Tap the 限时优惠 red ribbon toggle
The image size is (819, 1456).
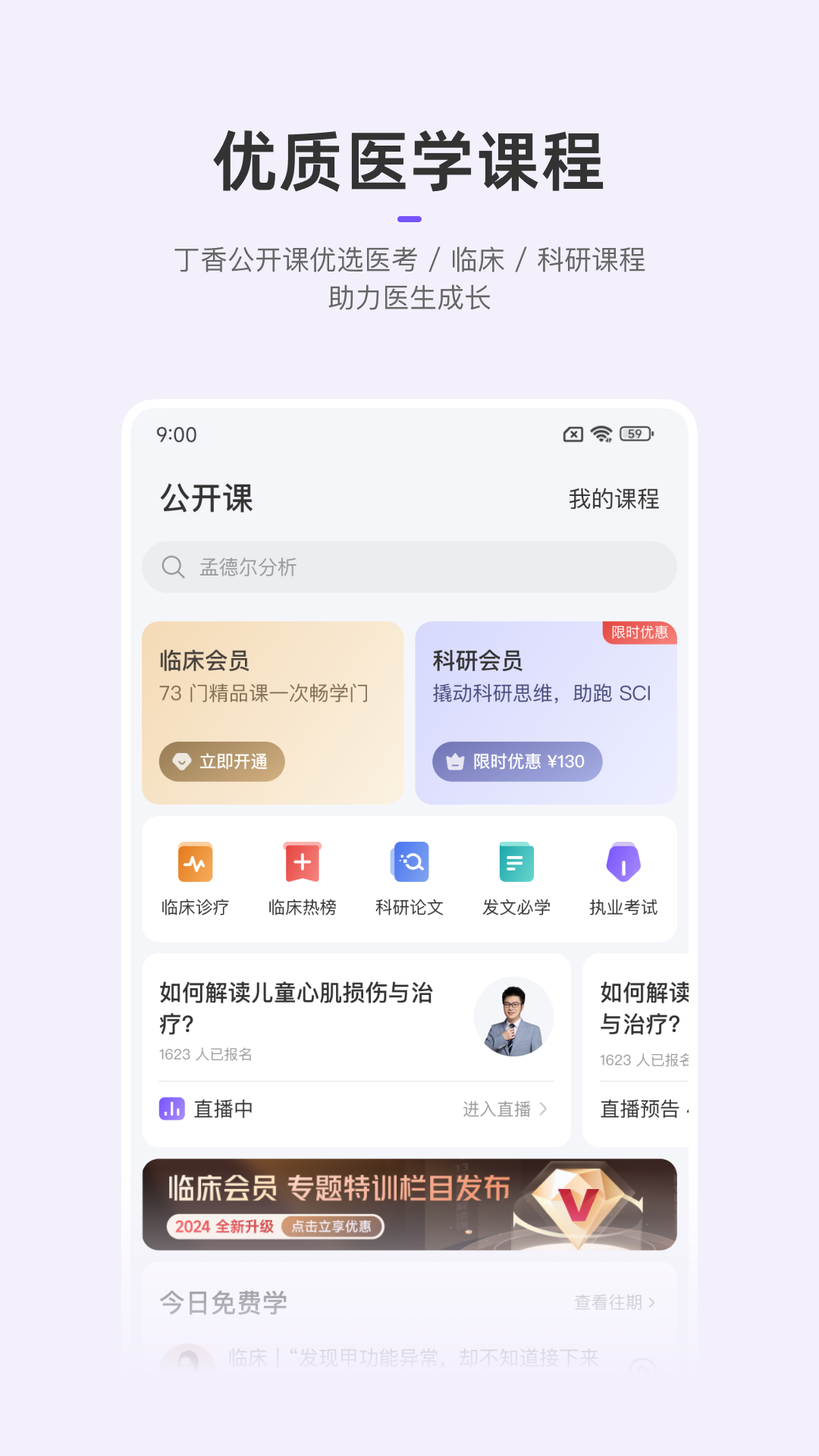639,633
